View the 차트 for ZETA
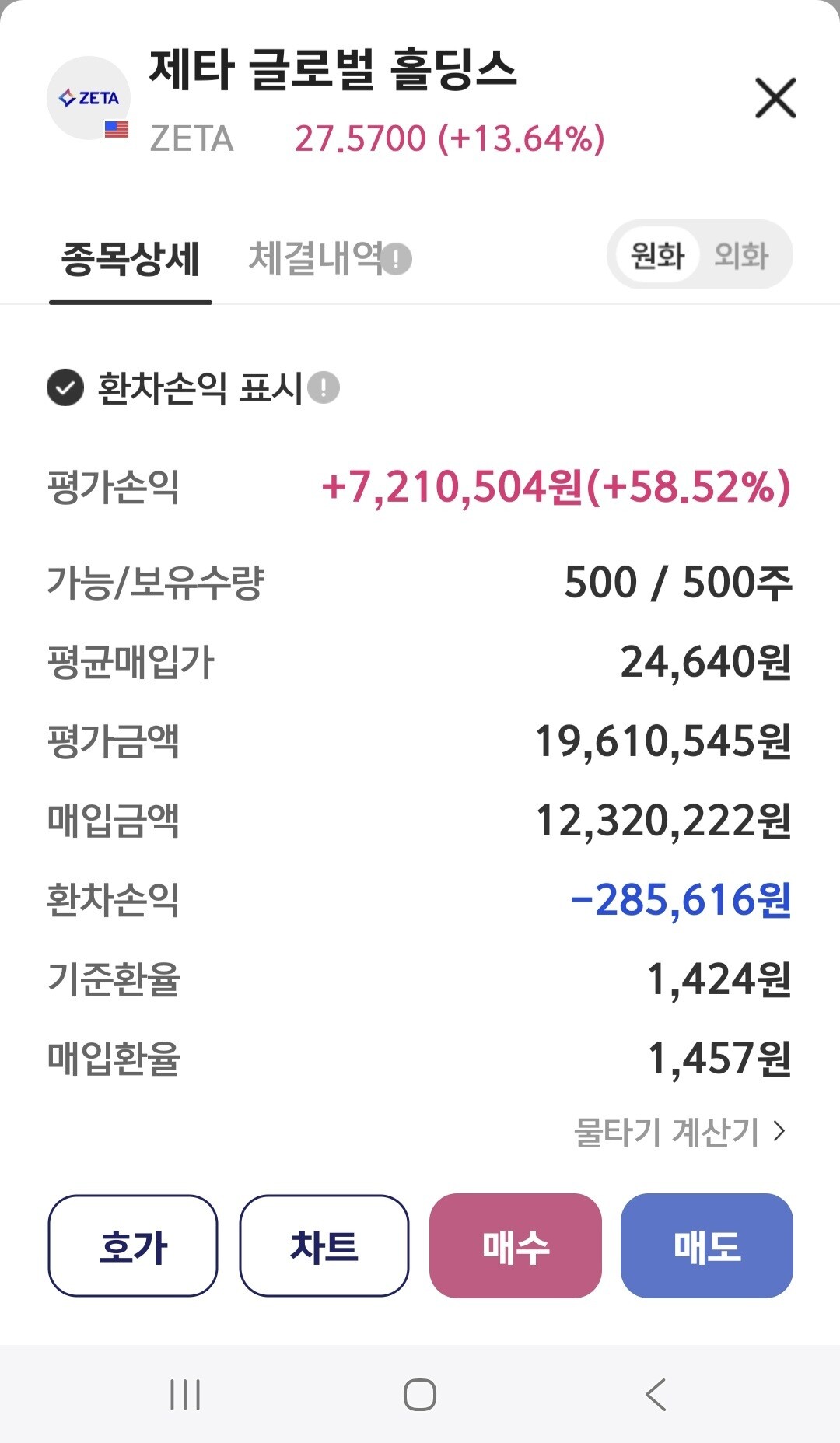This screenshot has height=1443, width=840. (x=324, y=1245)
